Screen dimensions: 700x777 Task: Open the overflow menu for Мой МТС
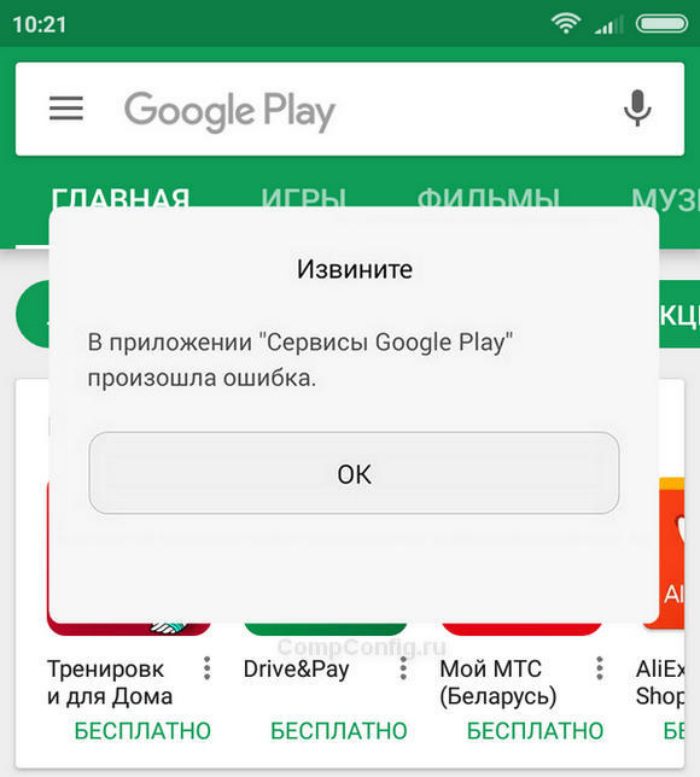600,669
